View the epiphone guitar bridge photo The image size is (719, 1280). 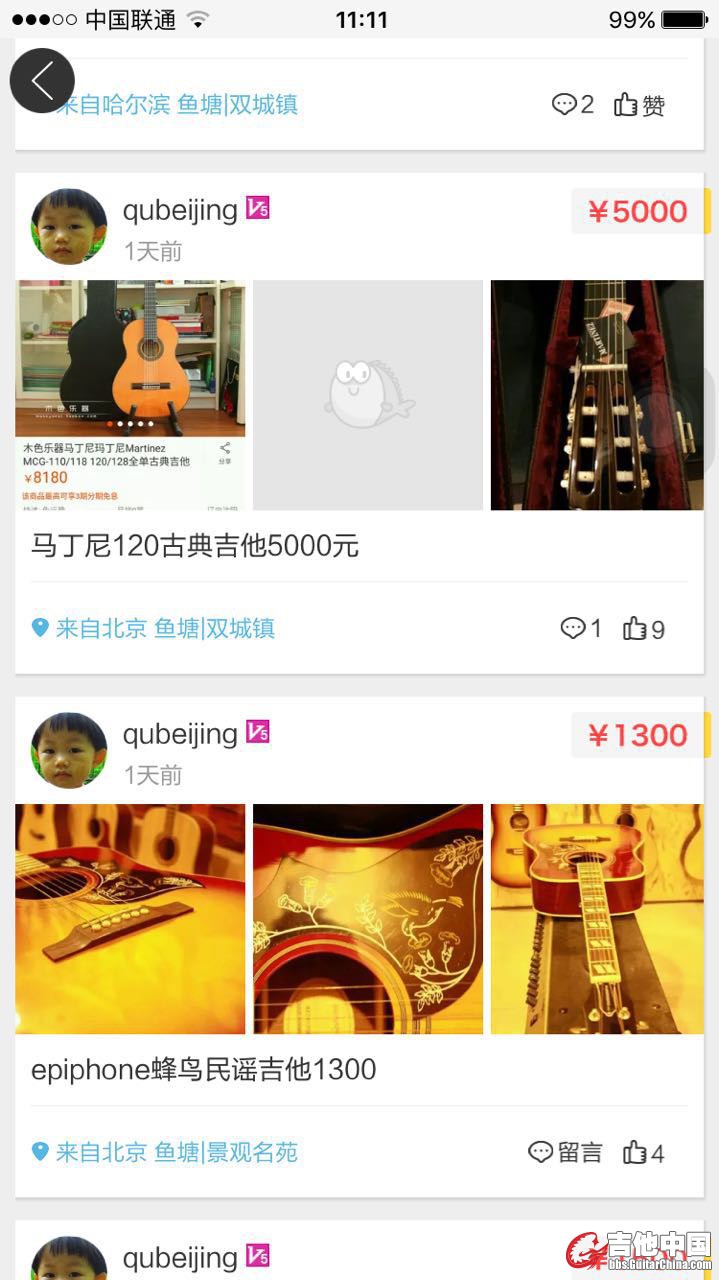point(130,919)
